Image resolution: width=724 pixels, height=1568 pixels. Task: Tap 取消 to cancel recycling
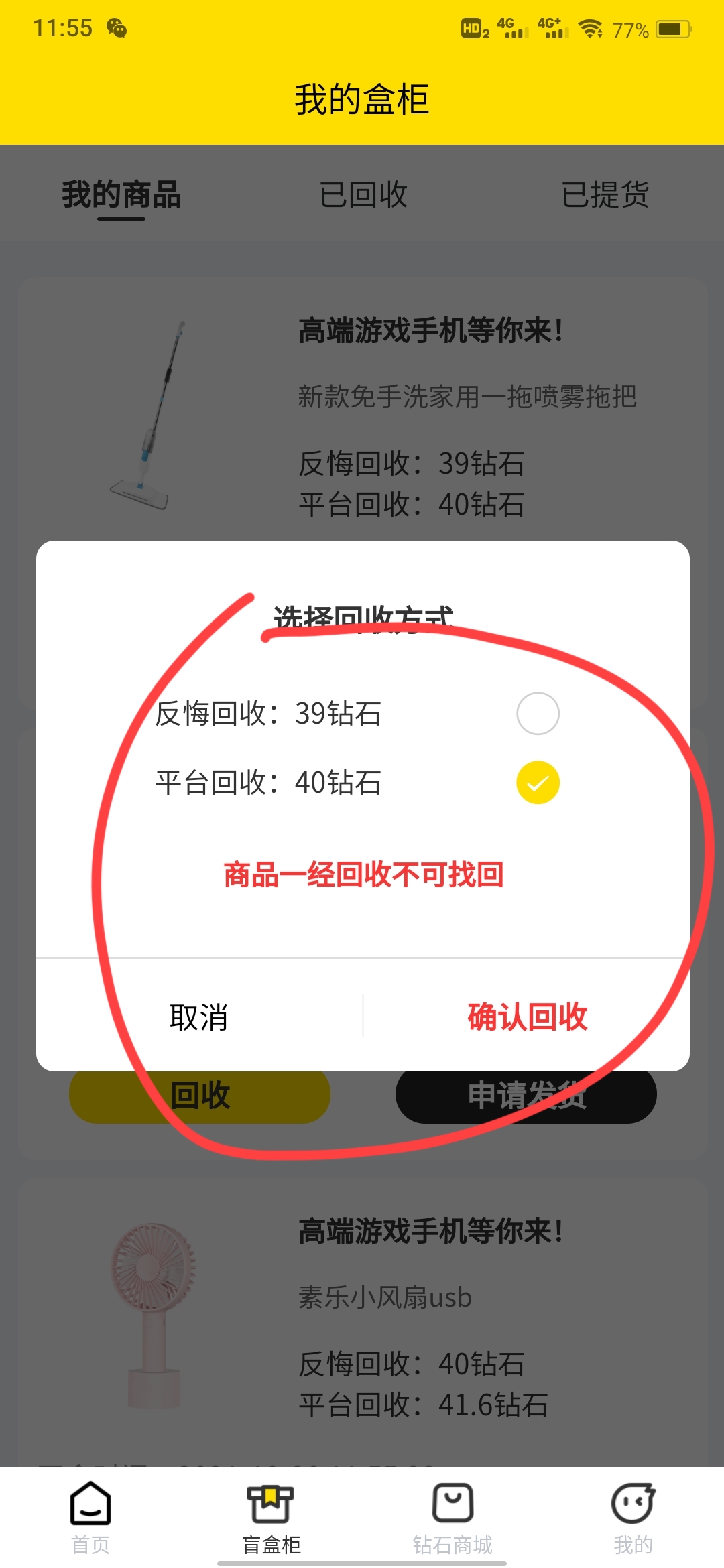click(199, 1017)
